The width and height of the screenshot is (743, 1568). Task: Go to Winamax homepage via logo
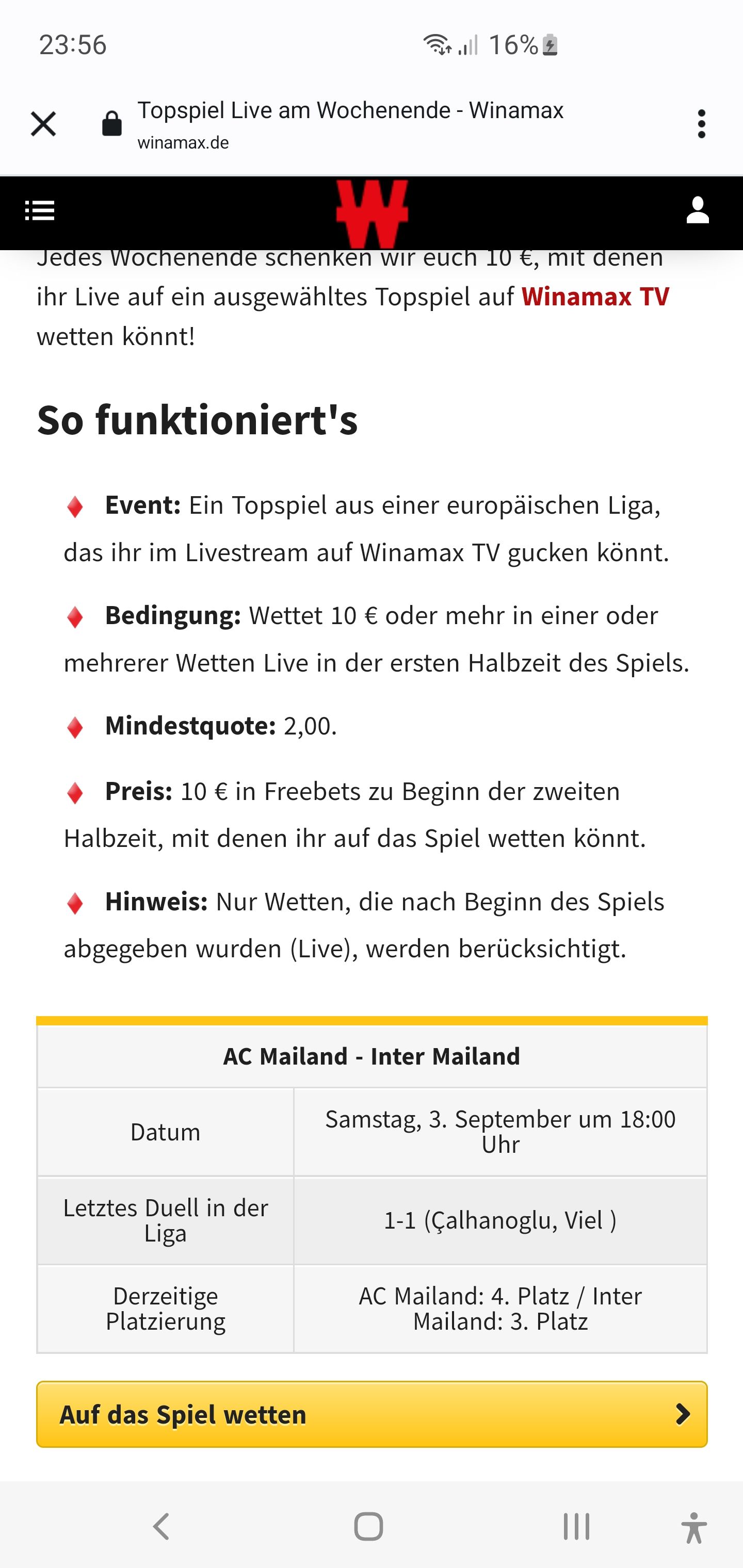pyautogui.click(x=372, y=213)
